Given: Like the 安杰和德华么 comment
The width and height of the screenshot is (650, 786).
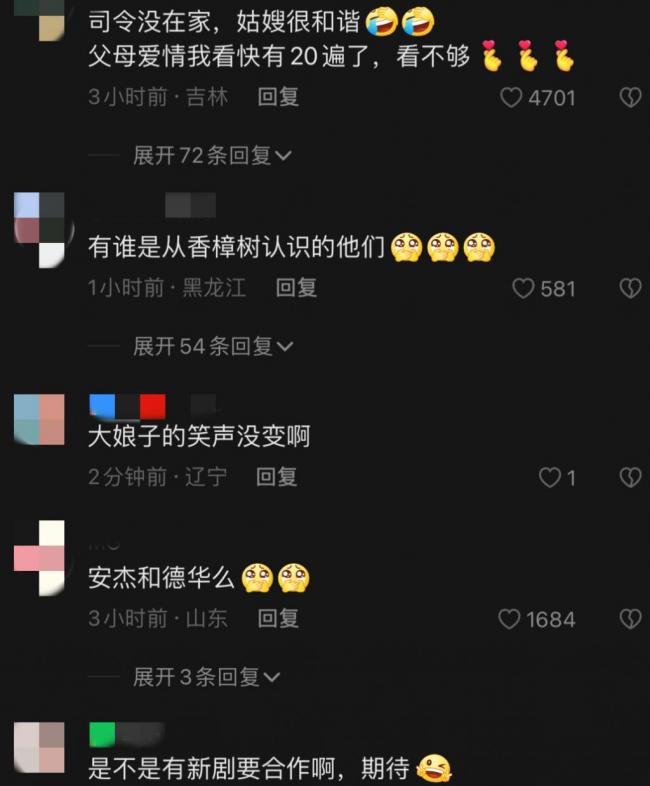Looking at the screenshot, I should point(510,619).
